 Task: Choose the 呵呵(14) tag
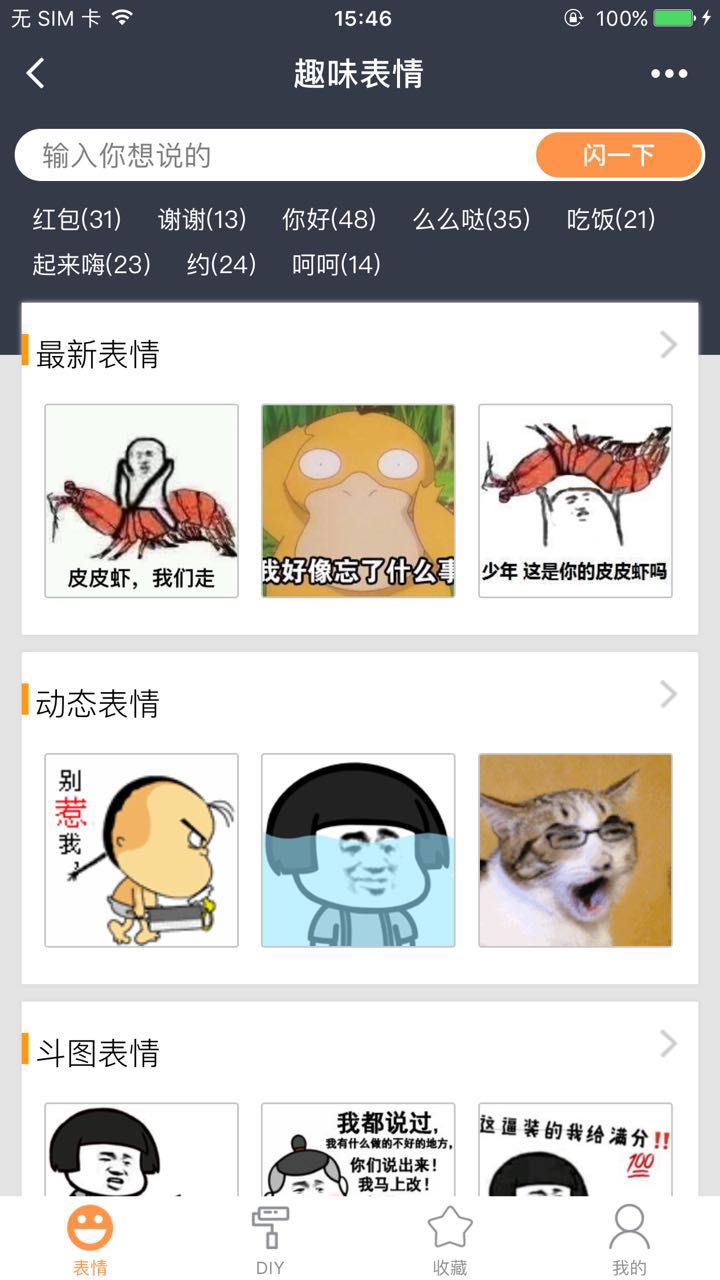336,264
